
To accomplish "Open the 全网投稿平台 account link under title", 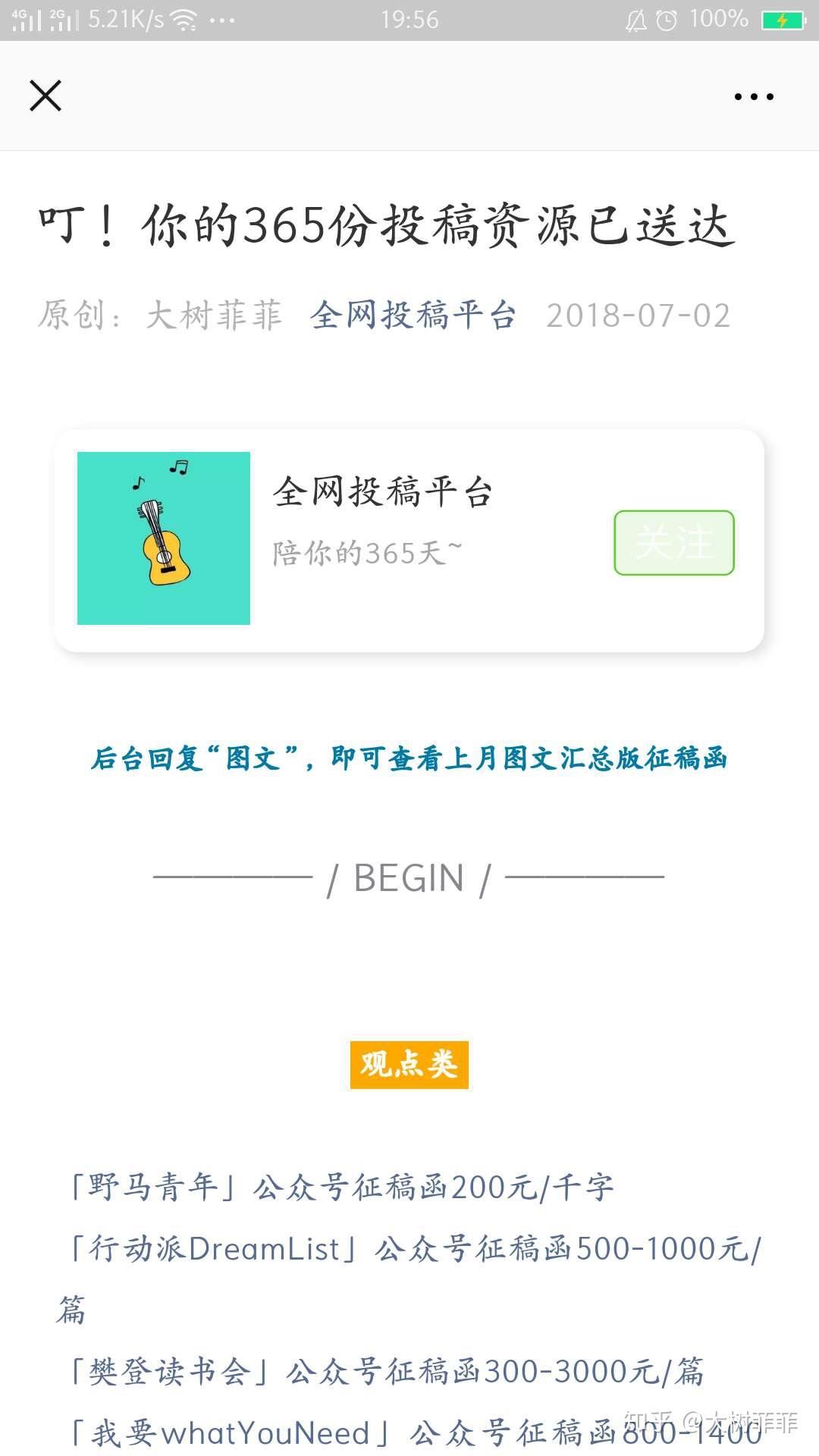I will [413, 315].
